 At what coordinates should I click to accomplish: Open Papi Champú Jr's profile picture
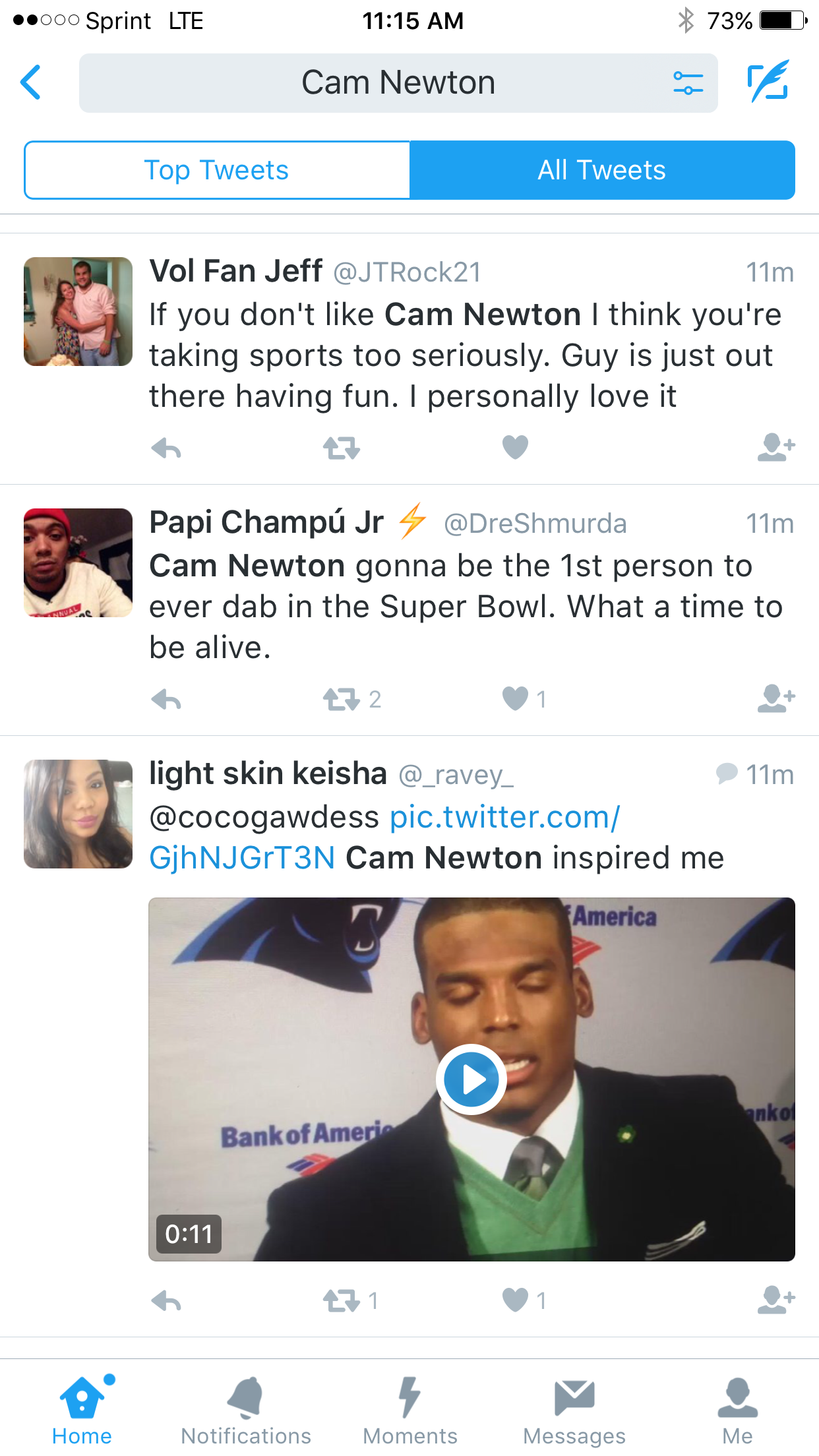[78, 562]
